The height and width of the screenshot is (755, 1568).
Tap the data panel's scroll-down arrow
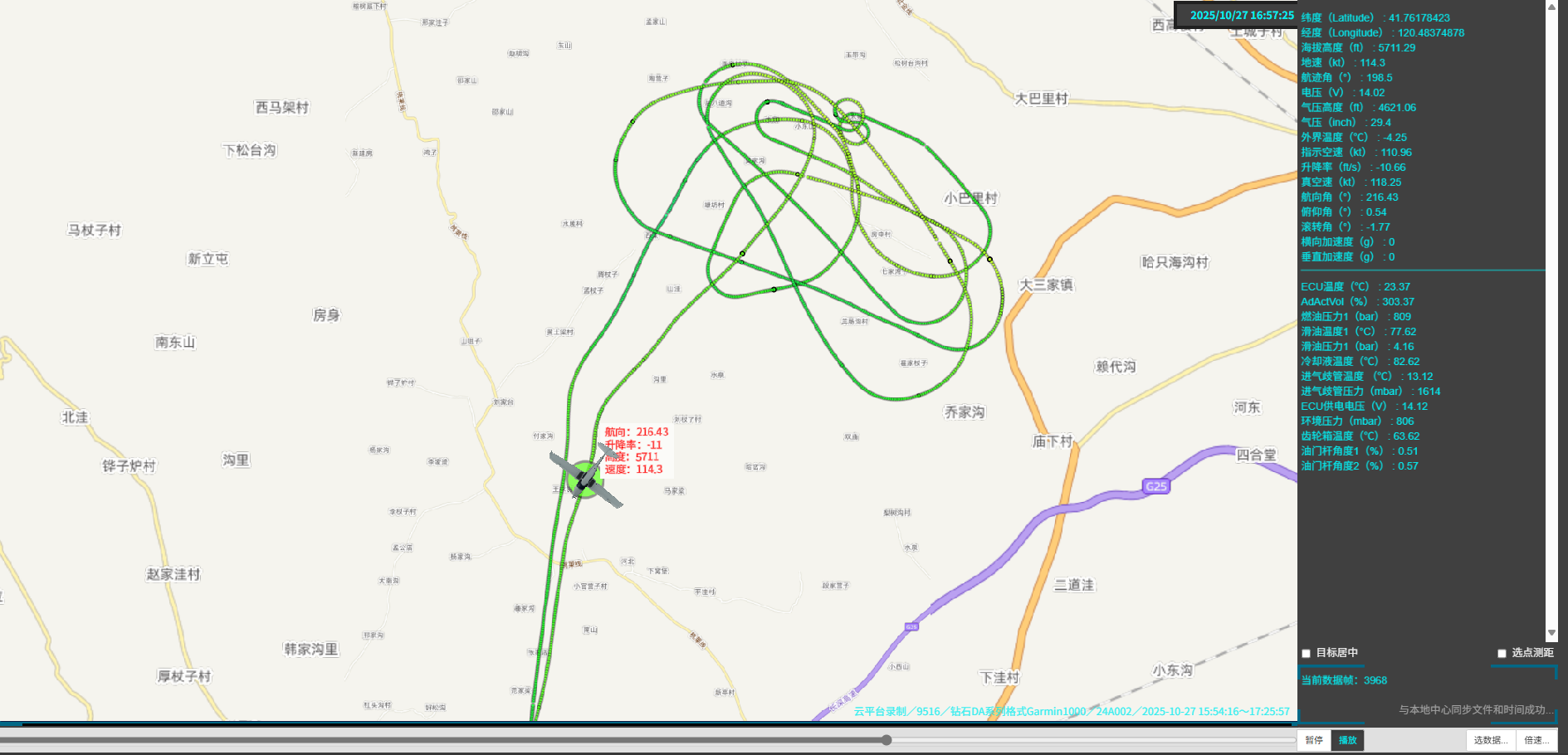(x=1551, y=633)
